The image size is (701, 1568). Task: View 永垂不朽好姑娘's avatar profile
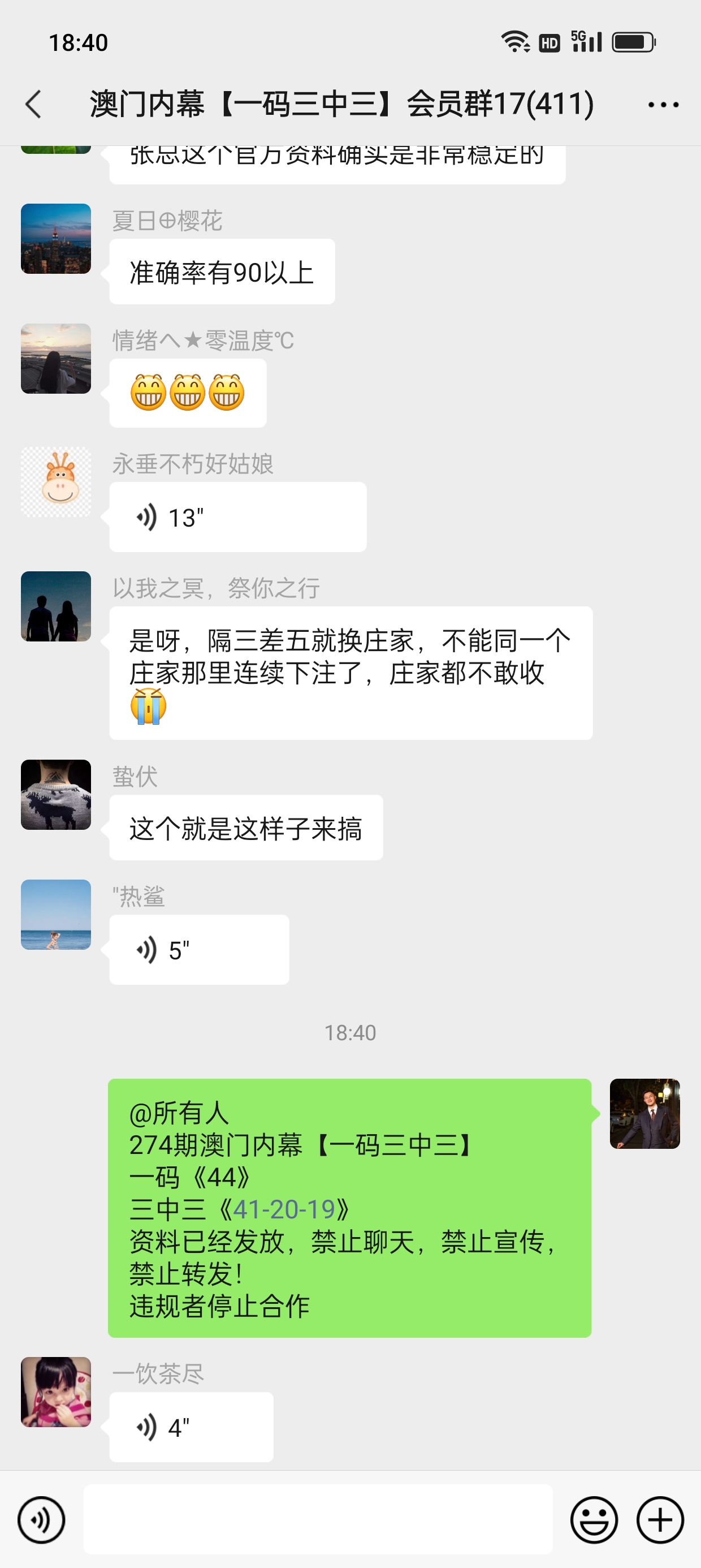pyautogui.click(x=56, y=483)
